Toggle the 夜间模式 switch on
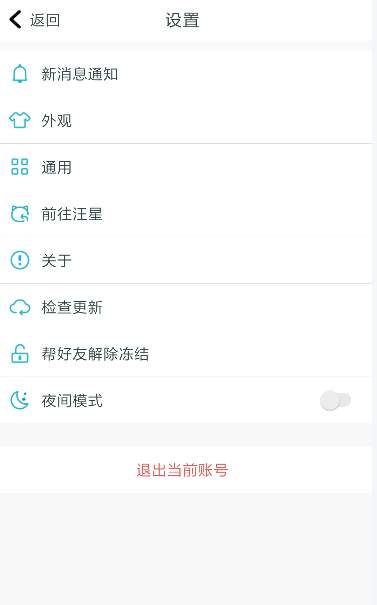This screenshot has width=377, height=605. 335,401
